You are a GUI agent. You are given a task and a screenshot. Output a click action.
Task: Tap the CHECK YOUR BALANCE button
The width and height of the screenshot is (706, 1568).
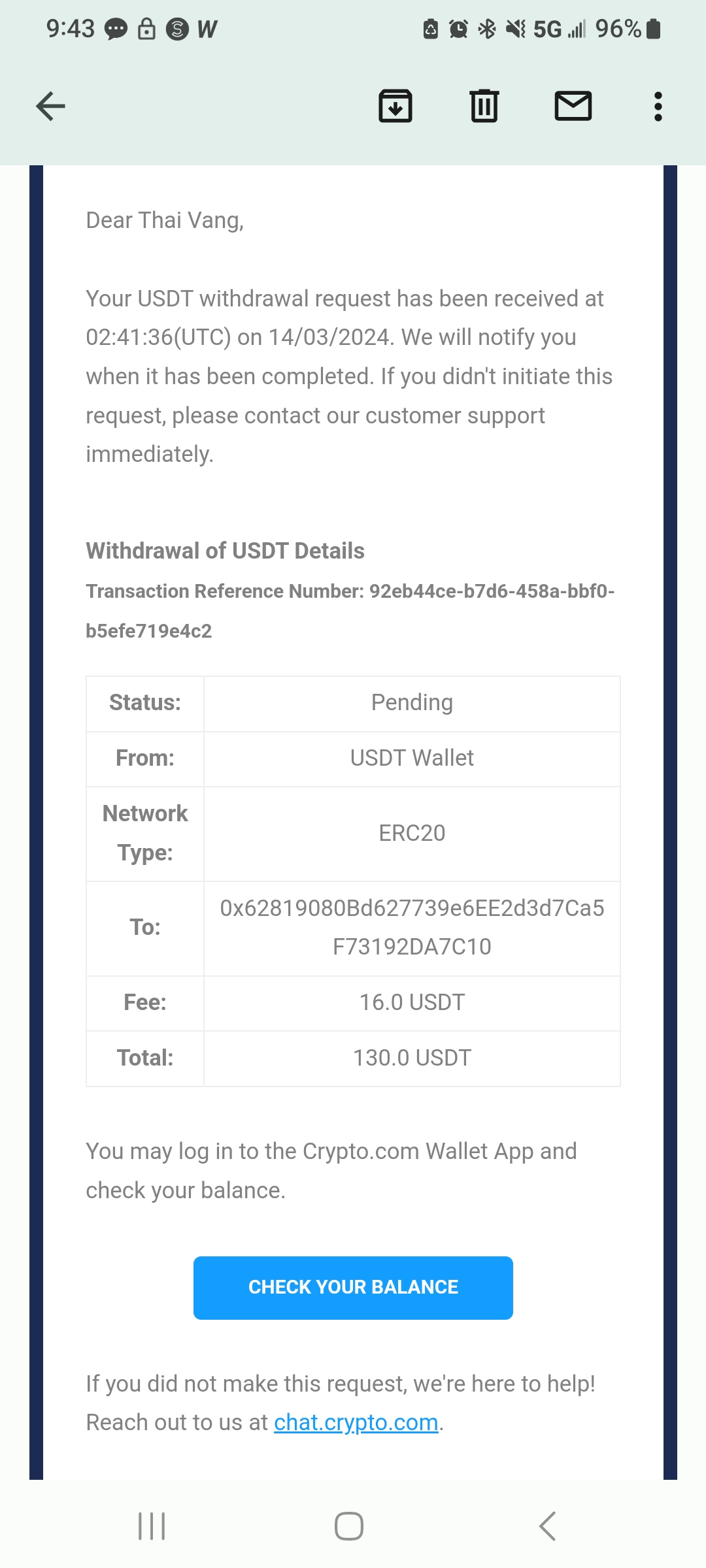[353, 1287]
